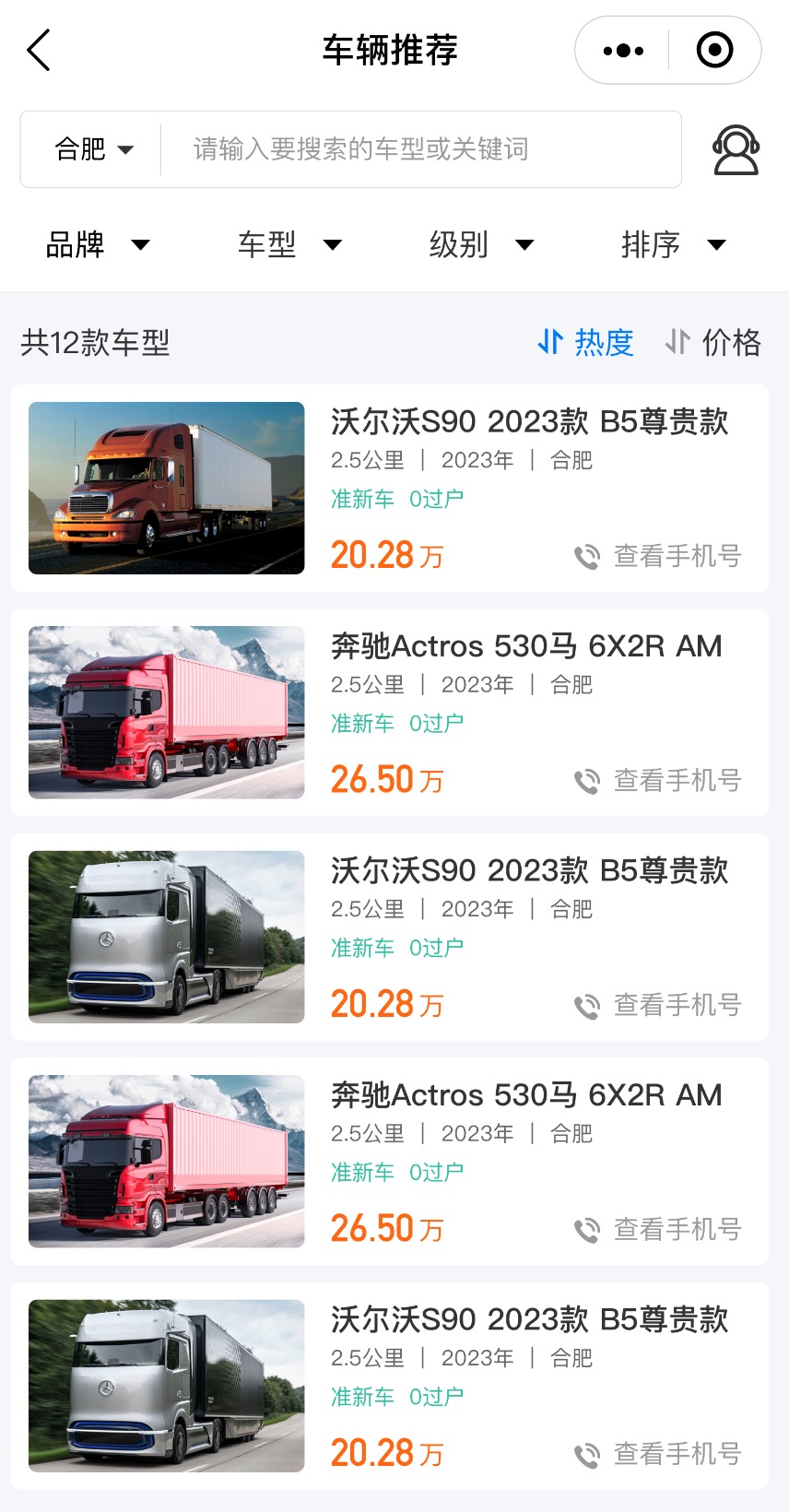
Task: Expand the 车型 filter
Action: tap(289, 245)
